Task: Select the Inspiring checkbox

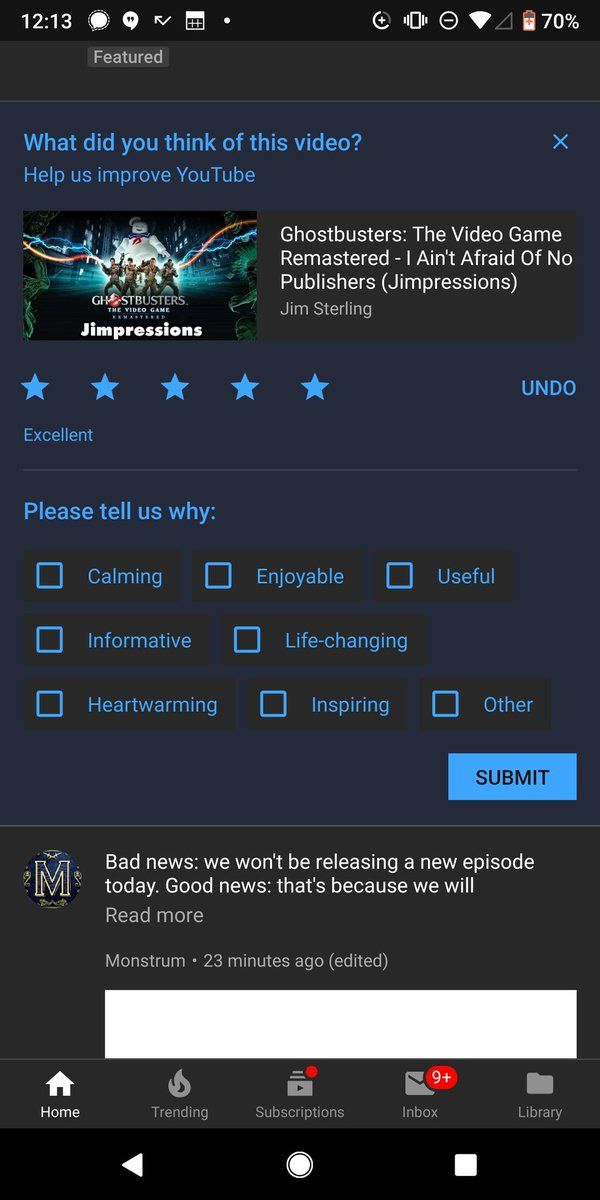Action: pos(273,704)
